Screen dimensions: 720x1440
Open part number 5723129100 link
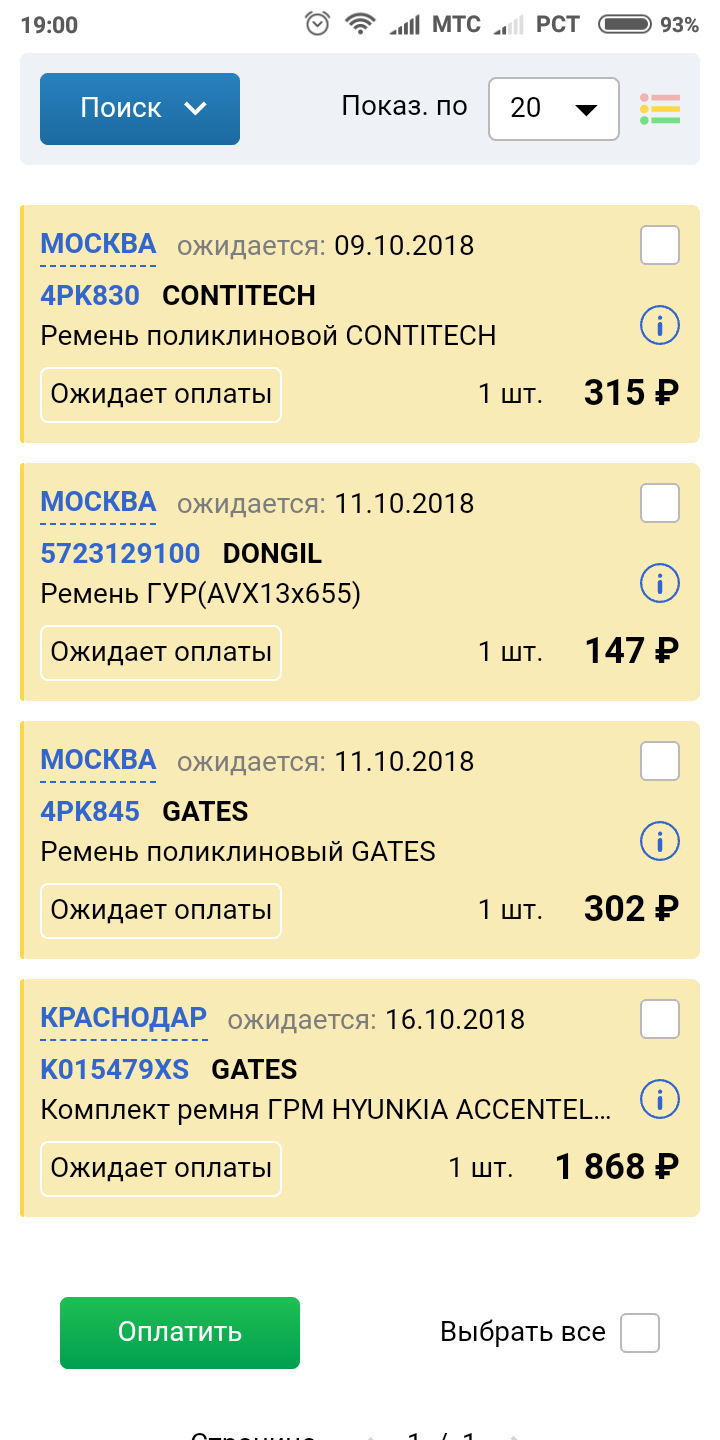click(120, 553)
